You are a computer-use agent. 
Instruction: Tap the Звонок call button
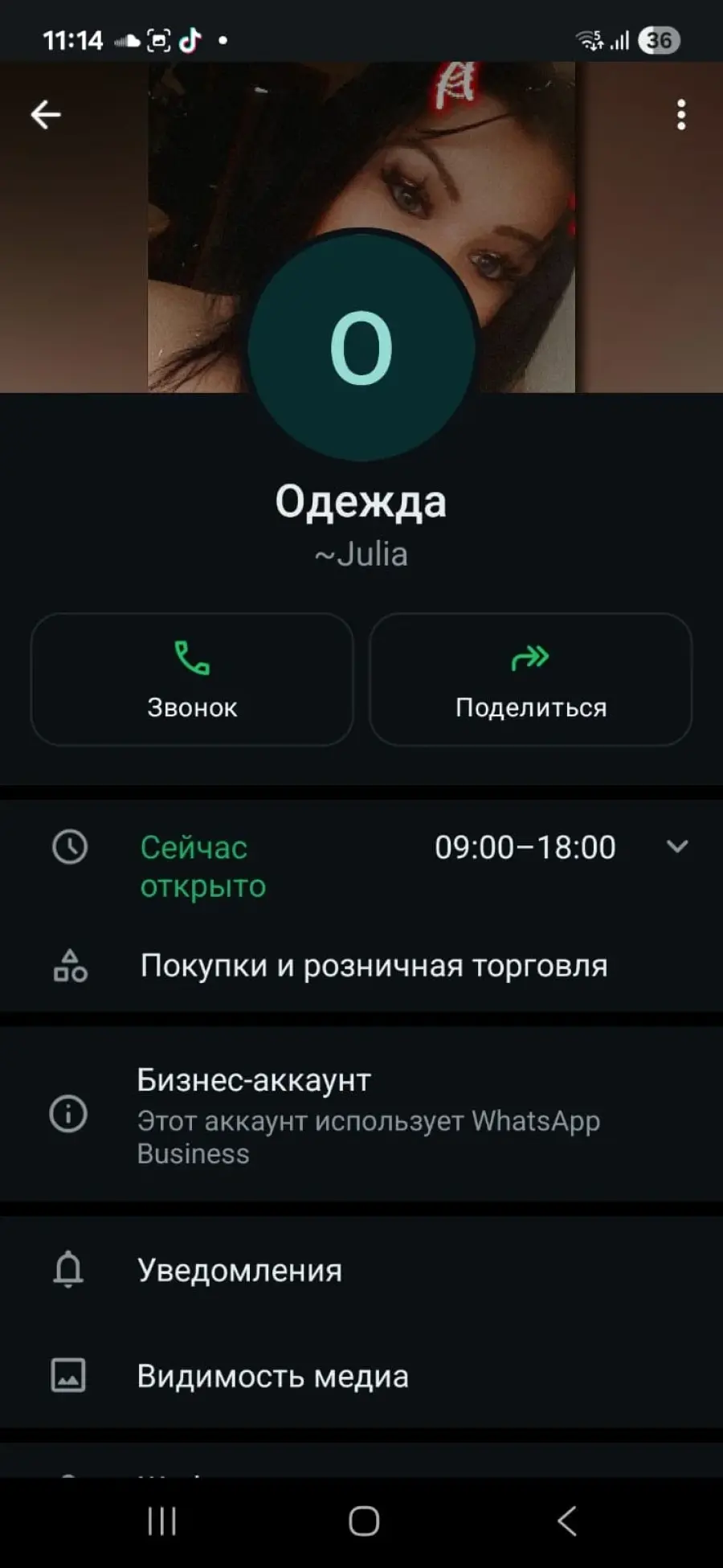[192, 679]
